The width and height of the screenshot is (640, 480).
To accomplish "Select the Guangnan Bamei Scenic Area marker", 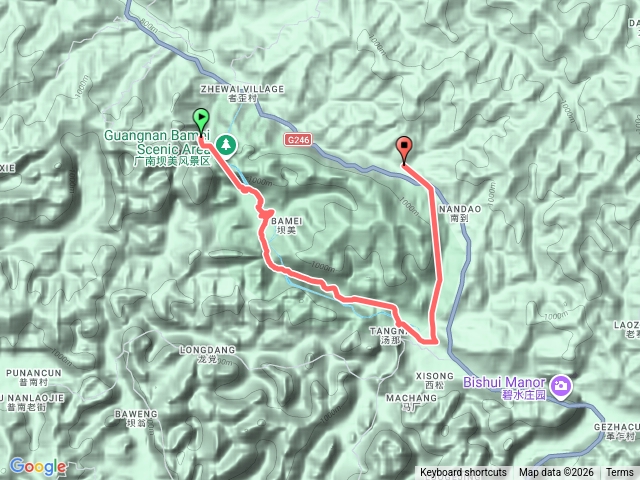I will (227, 144).
